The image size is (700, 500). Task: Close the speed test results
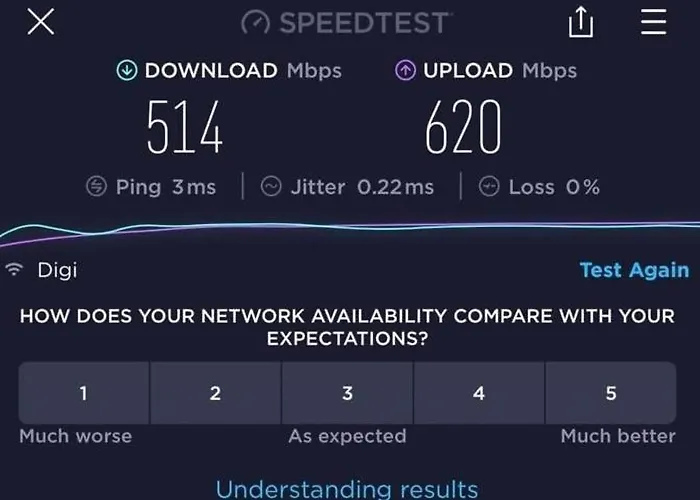[40, 22]
